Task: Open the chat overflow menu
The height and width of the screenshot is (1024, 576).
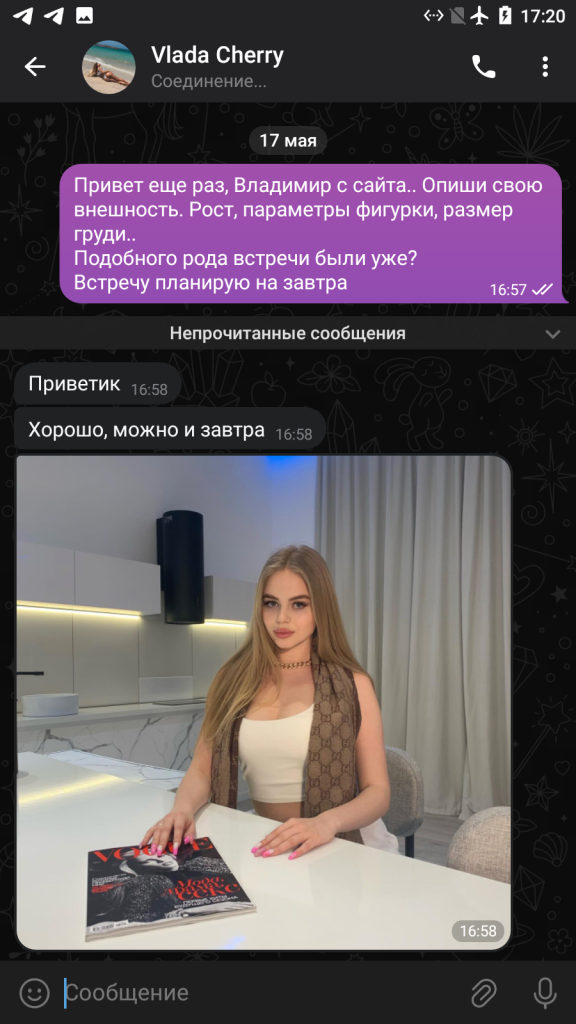Action: 545,67
